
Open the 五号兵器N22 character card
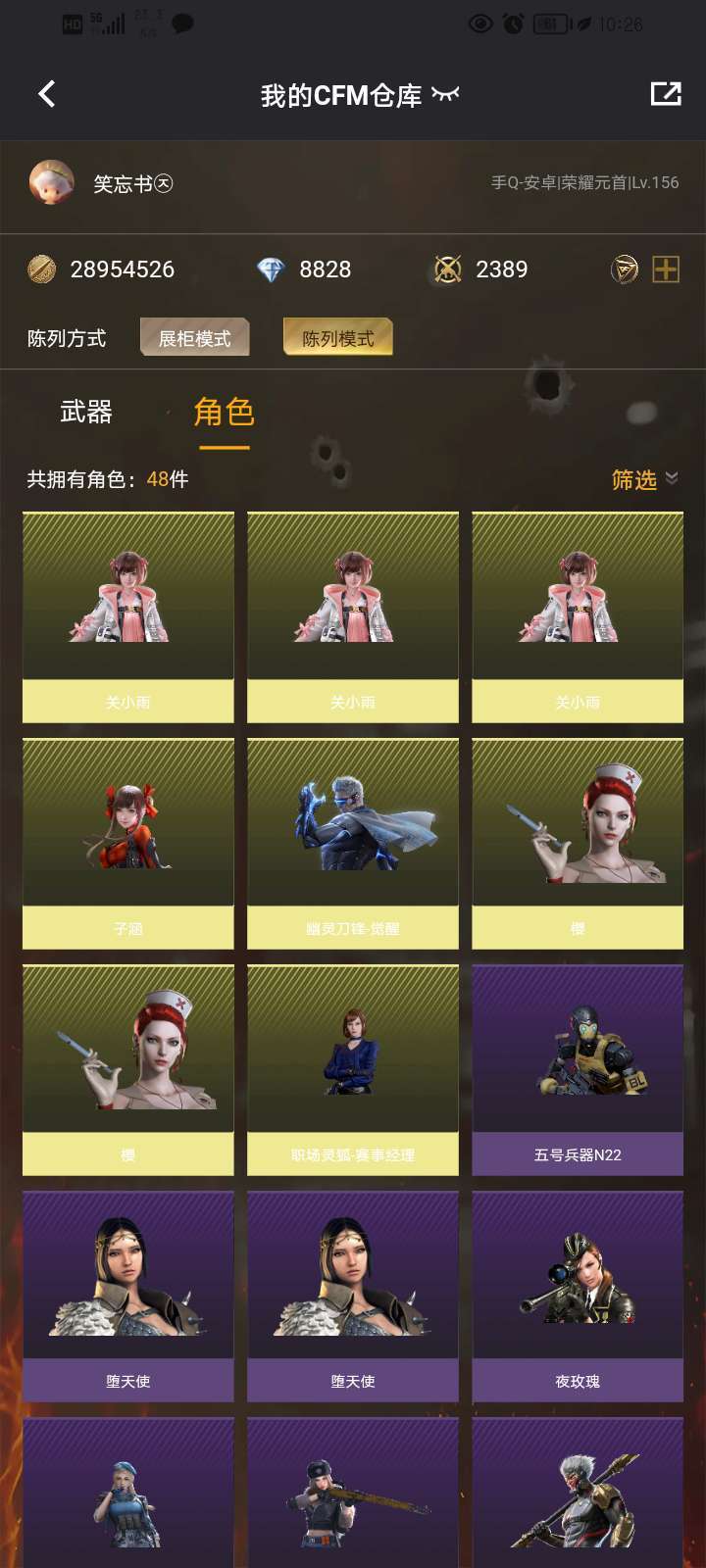tap(578, 1069)
